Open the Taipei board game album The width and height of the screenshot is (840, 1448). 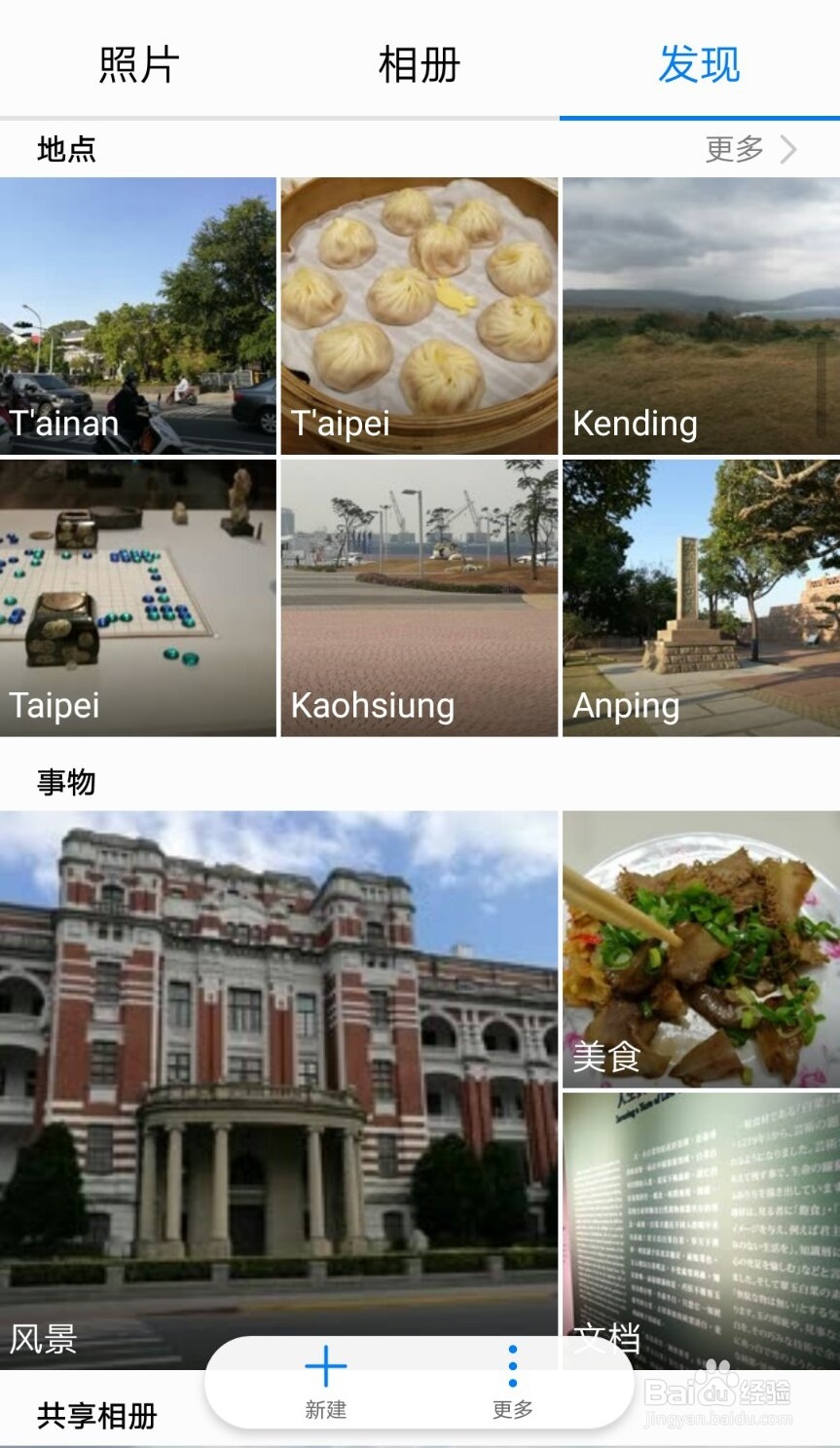pyautogui.click(x=138, y=597)
